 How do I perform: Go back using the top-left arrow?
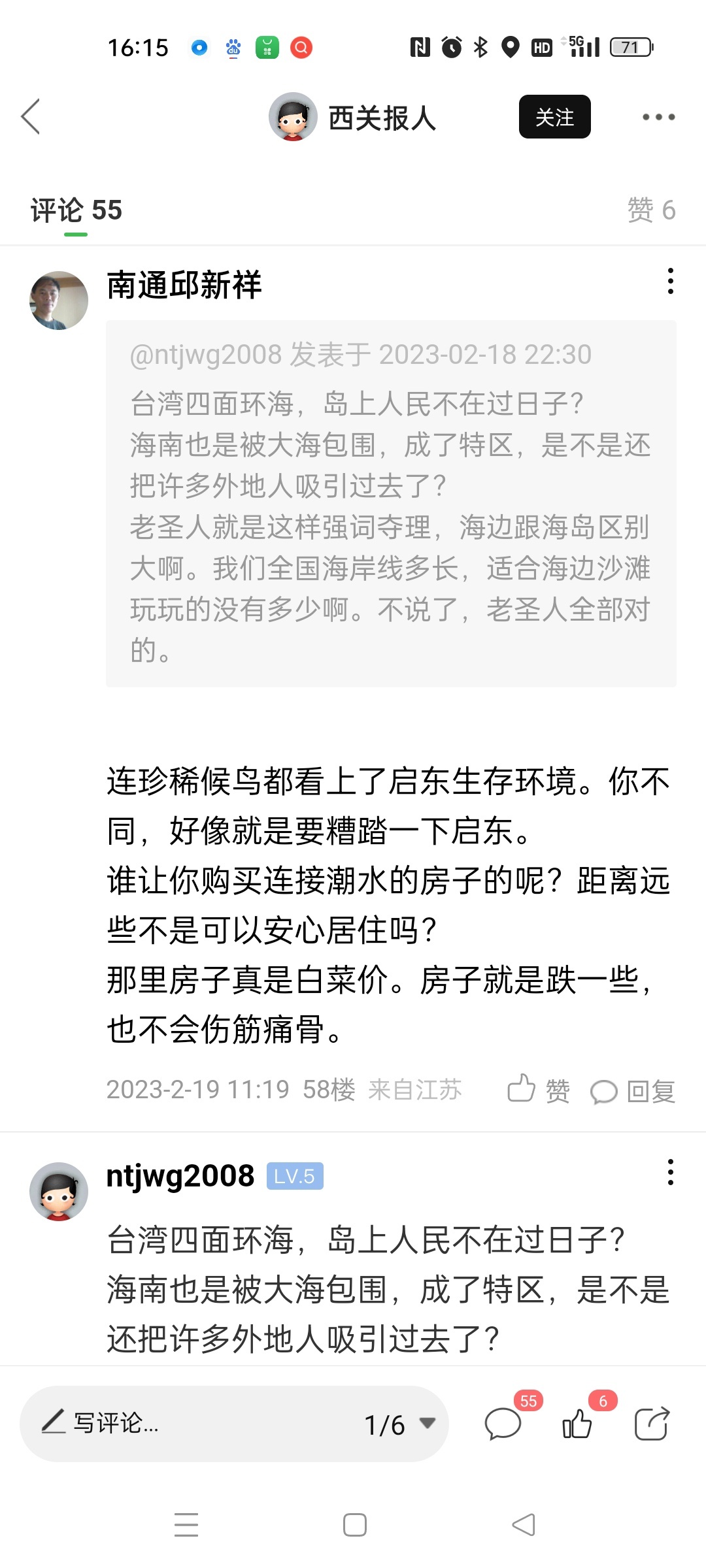[31, 117]
